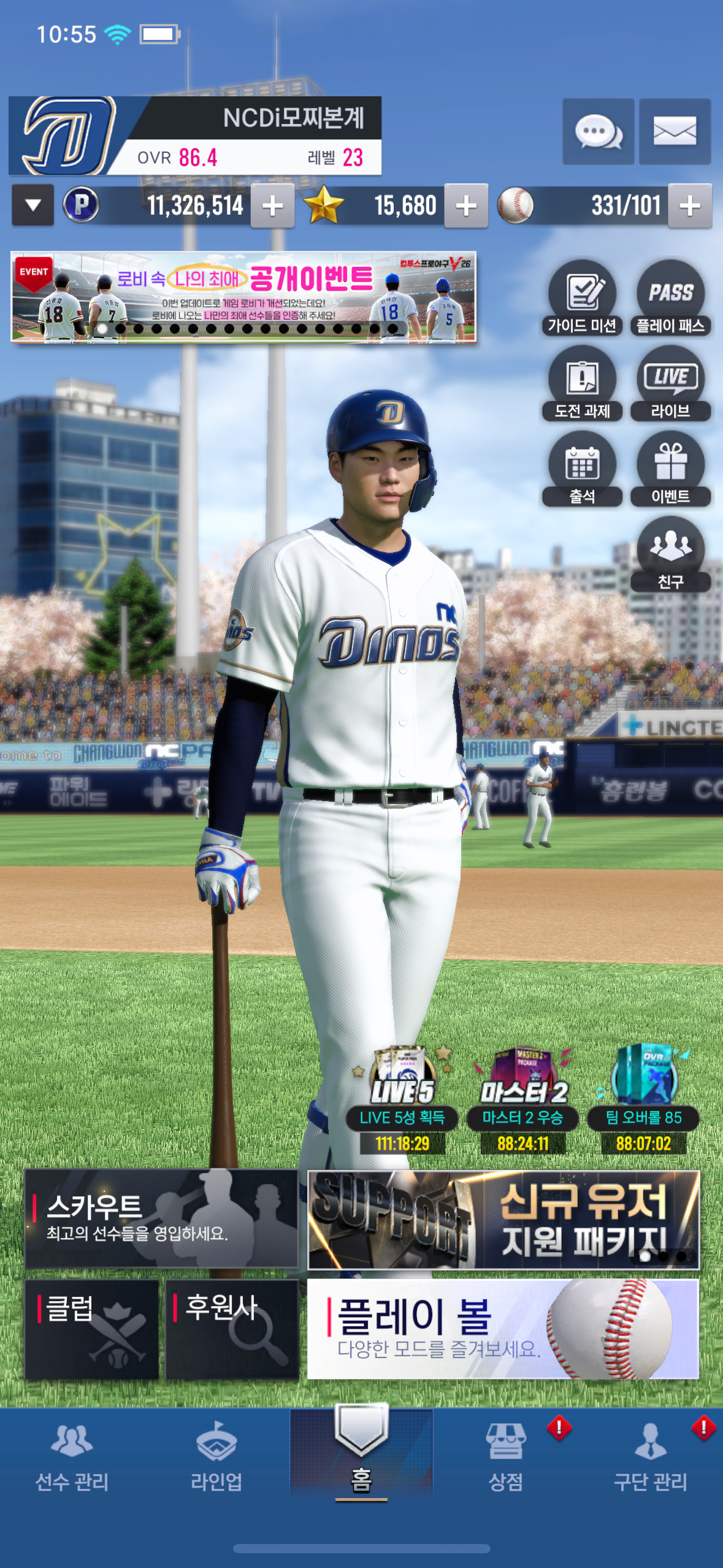
Task: Open the 공개이벤트 event banner
Action: pyautogui.click(x=243, y=296)
